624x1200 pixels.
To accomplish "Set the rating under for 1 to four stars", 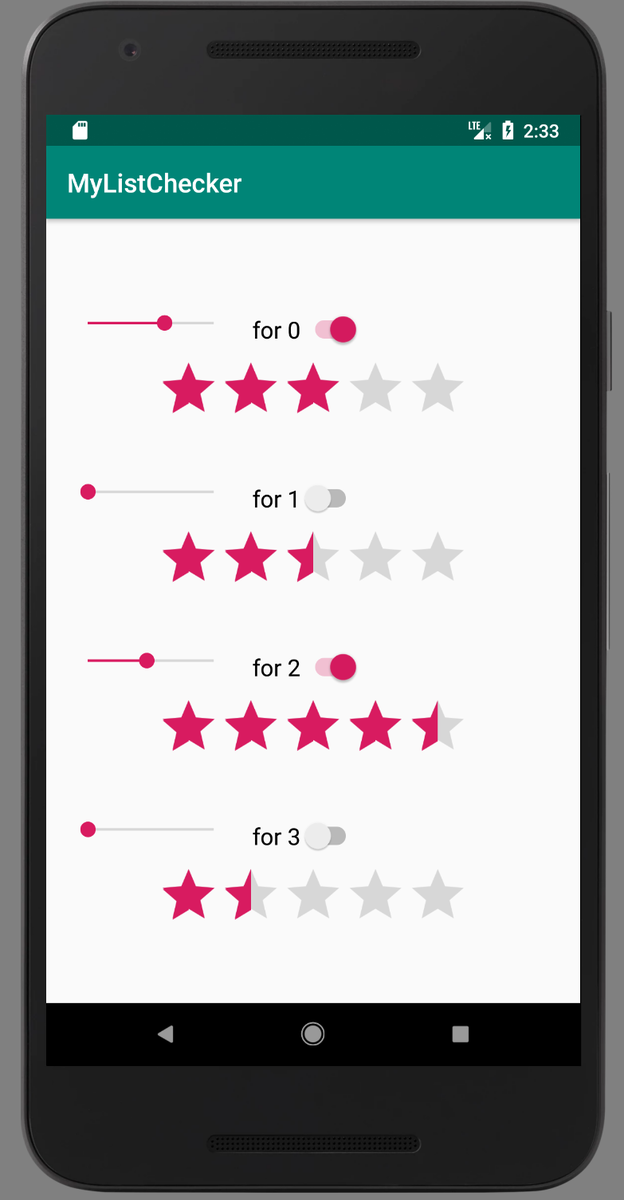I will click(x=375, y=557).
